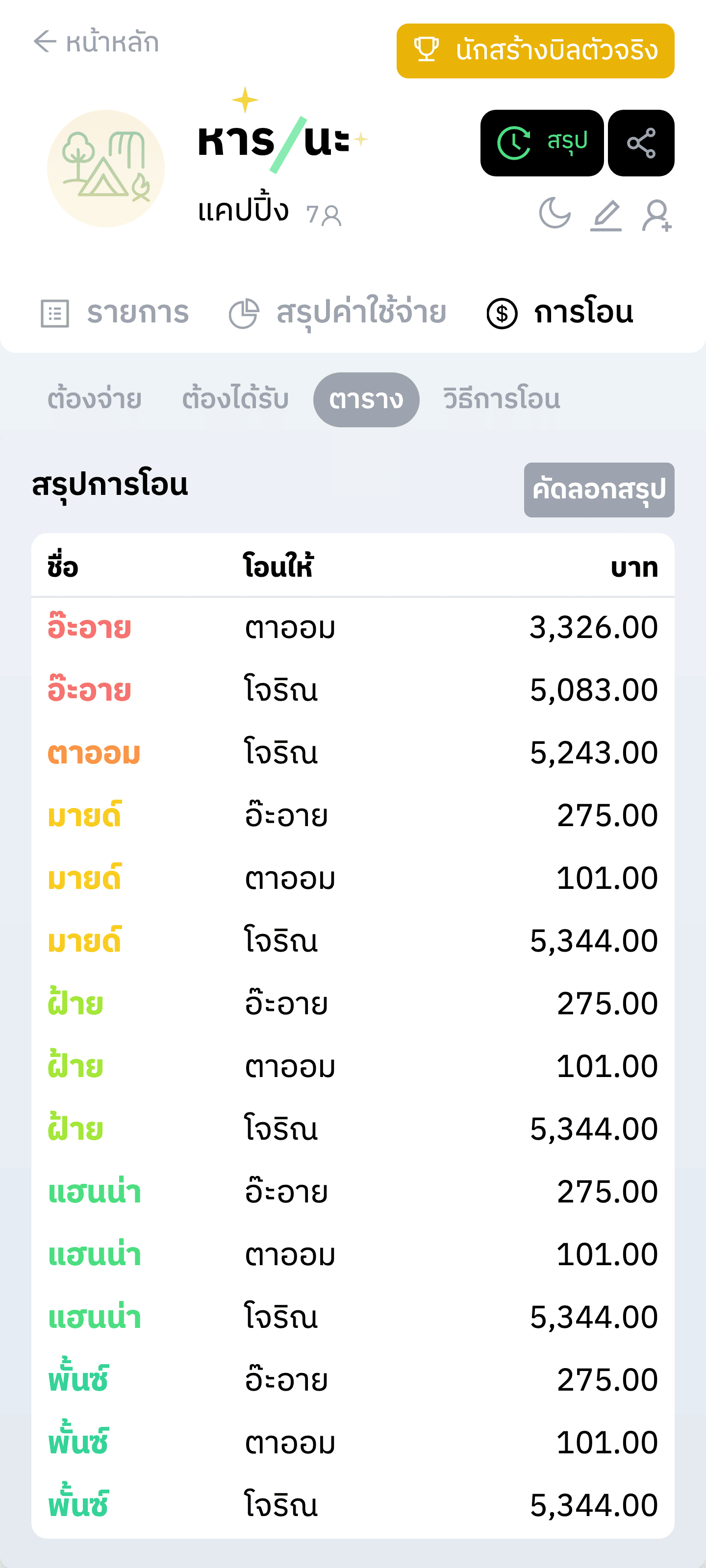The width and height of the screenshot is (706, 1568).
Task: Share this bill group
Action: (x=641, y=143)
